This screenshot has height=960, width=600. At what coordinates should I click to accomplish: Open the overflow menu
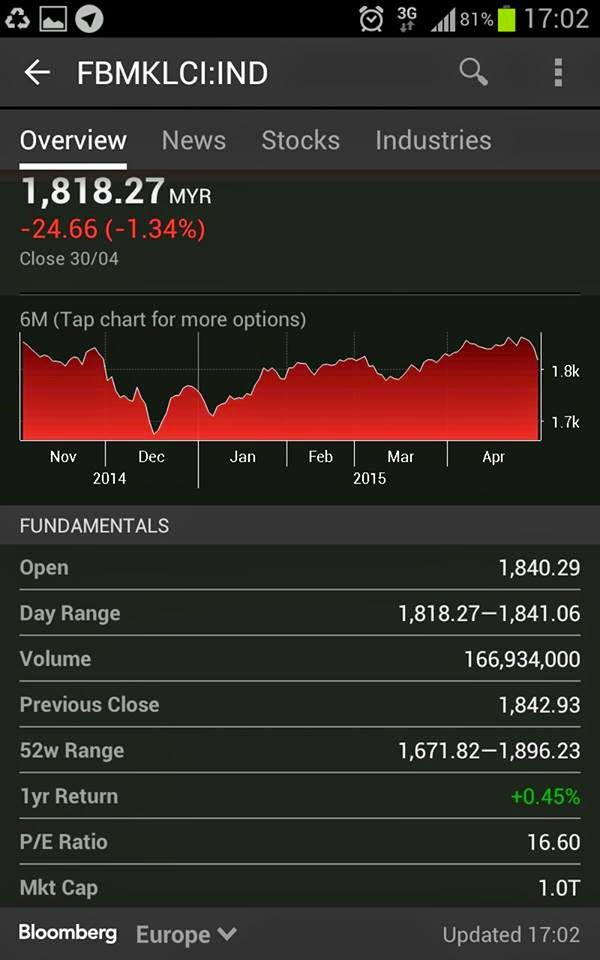coord(558,73)
